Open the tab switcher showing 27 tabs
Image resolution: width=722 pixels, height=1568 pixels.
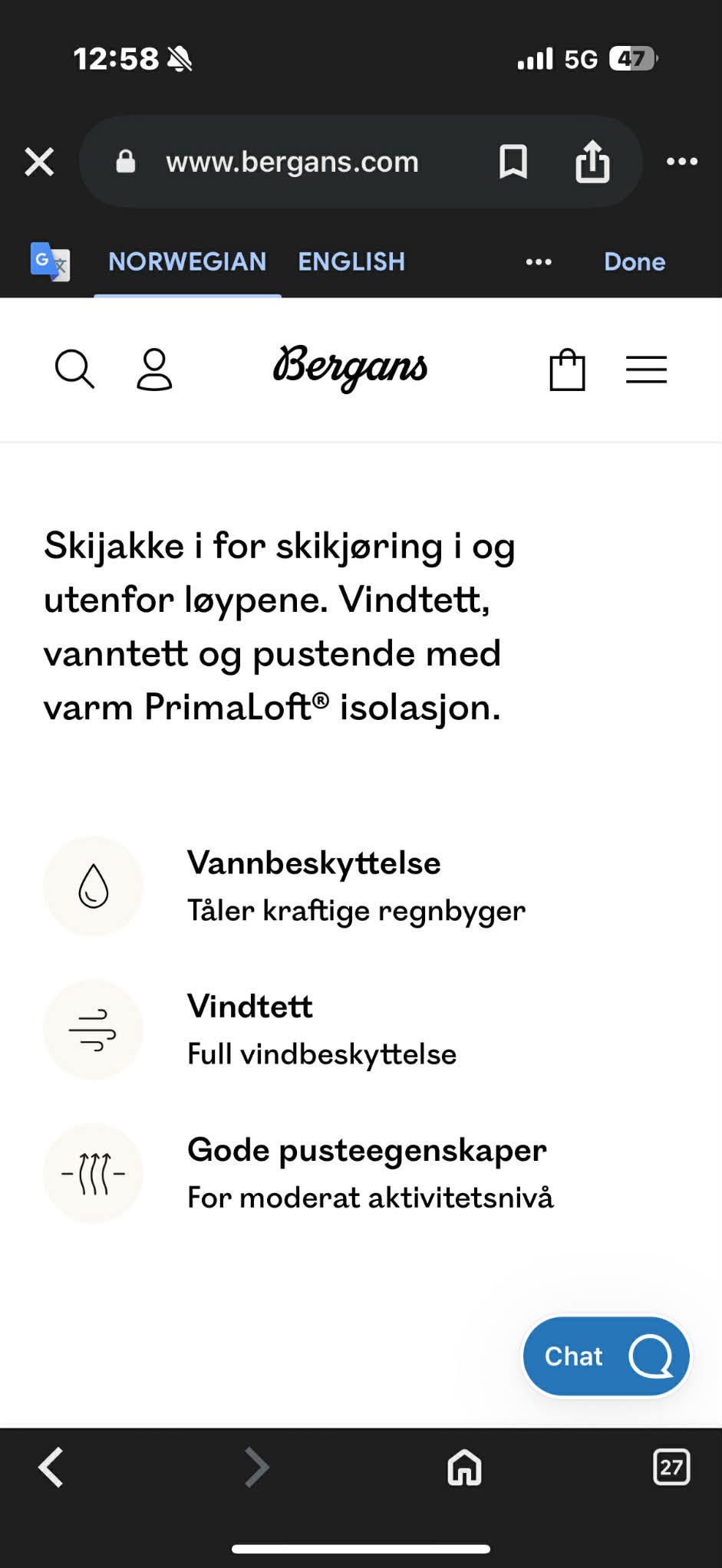pos(671,1468)
